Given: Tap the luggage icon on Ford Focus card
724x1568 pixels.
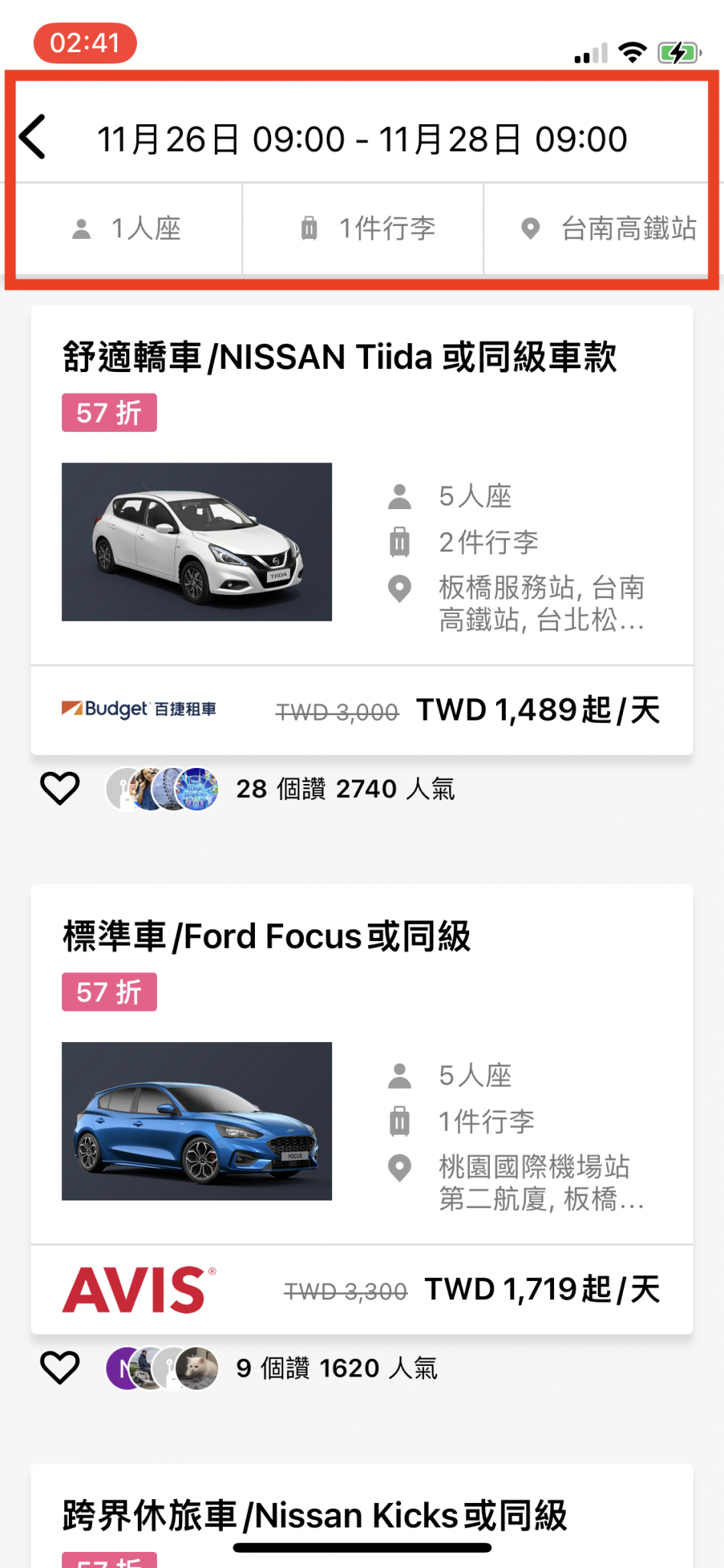Looking at the screenshot, I should [399, 1121].
